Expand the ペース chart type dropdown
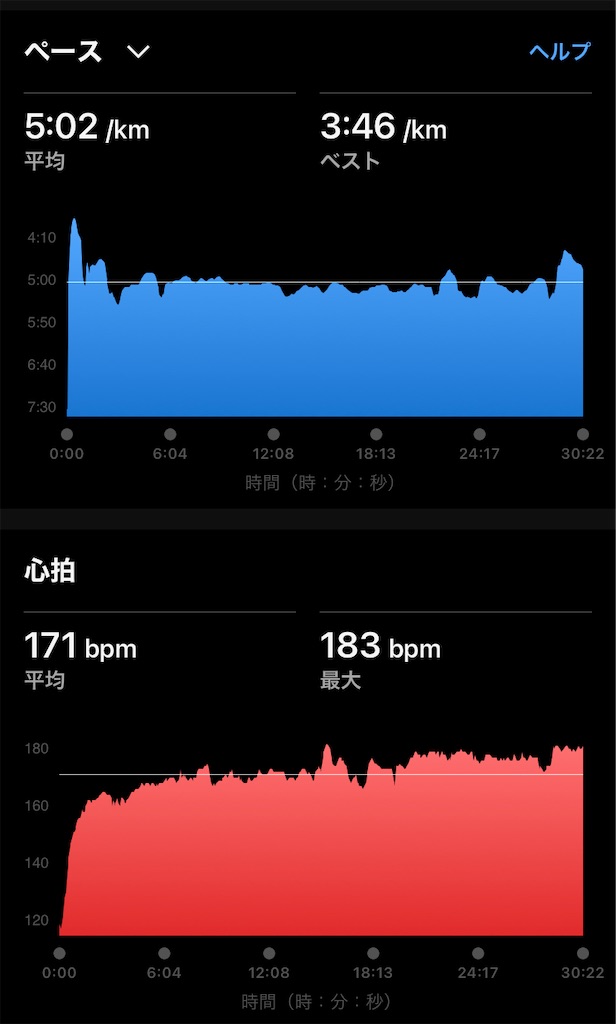Viewport: 616px width, 1024px height. pos(138,52)
